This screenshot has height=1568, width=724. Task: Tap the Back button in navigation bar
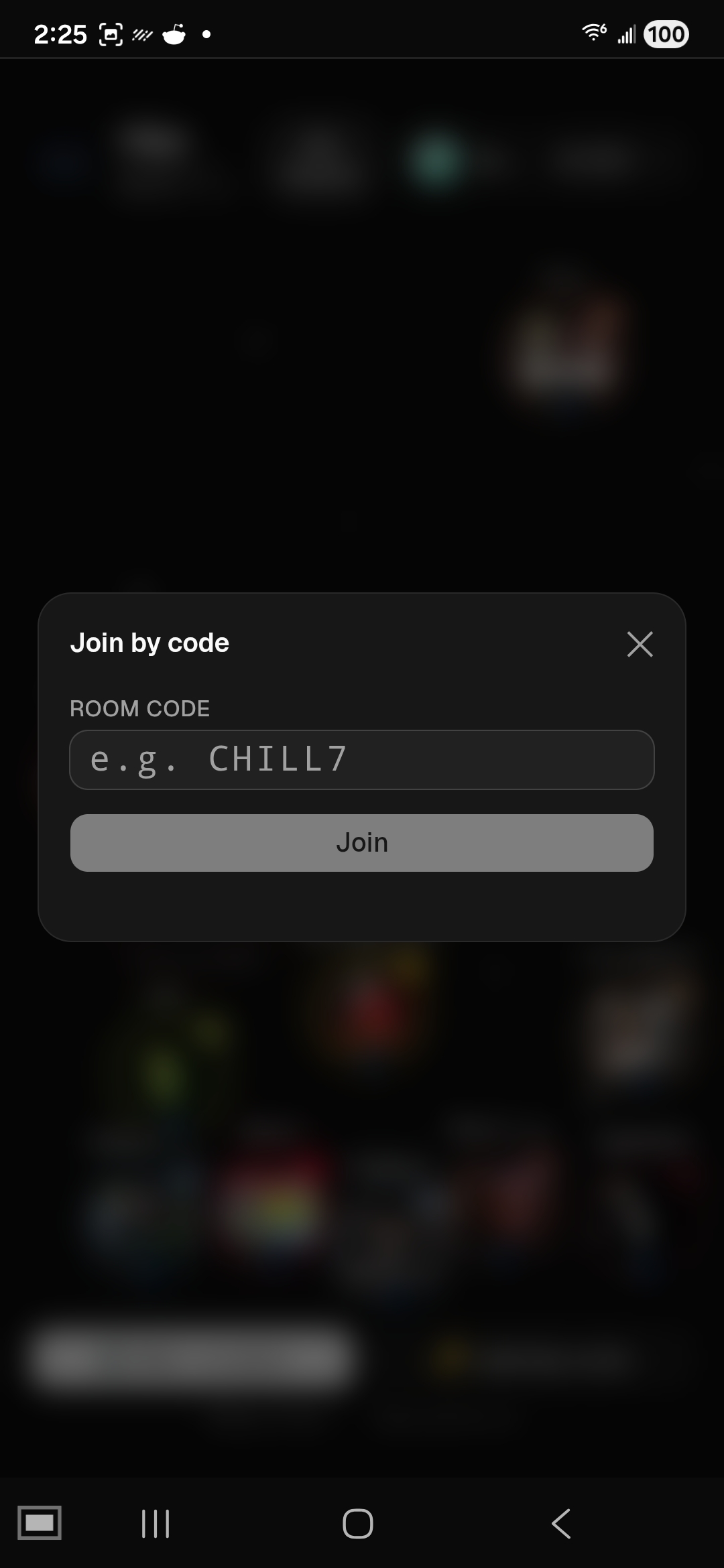pyautogui.click(x=562, y=1523)
